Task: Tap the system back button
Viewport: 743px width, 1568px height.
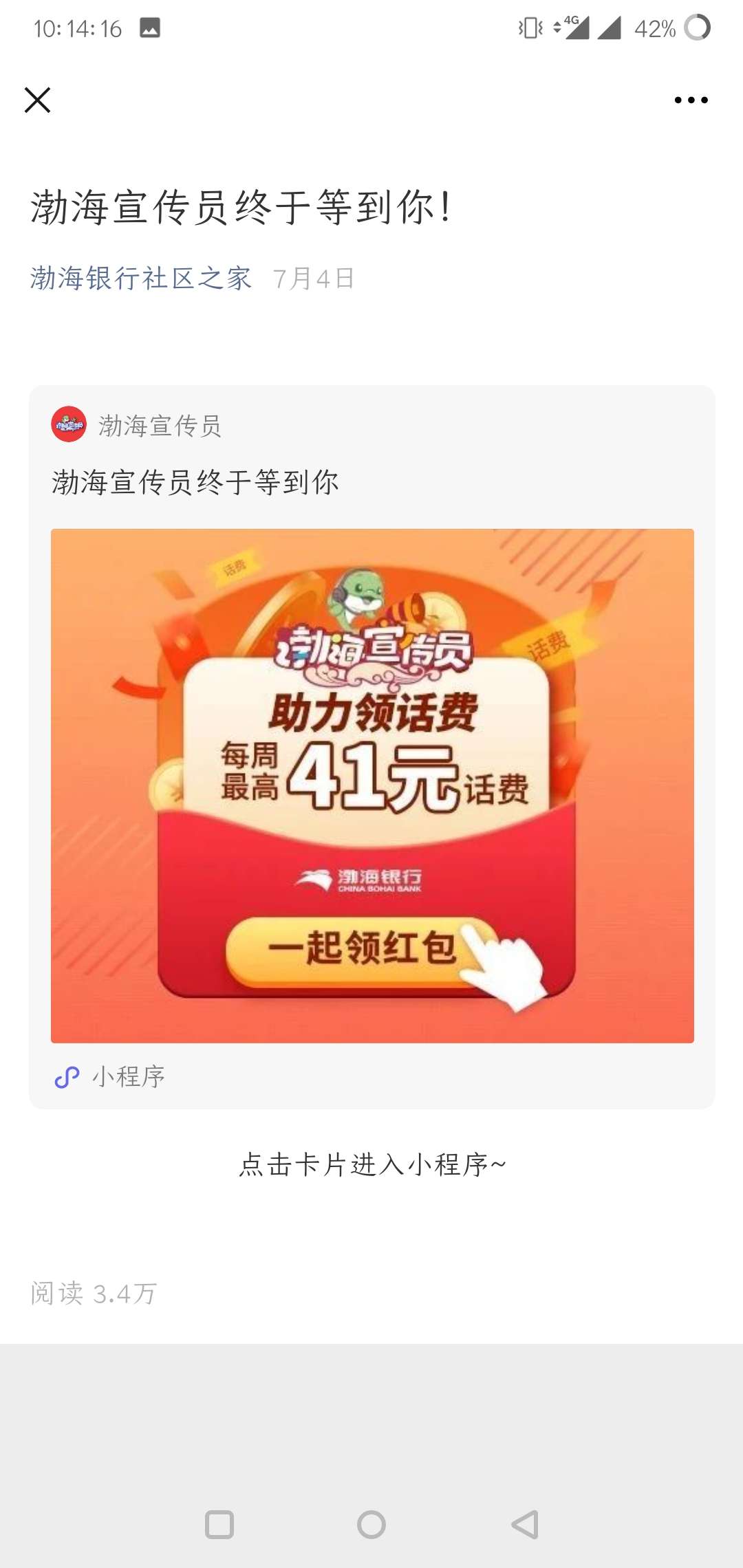Action: [x=525, y=1525]
